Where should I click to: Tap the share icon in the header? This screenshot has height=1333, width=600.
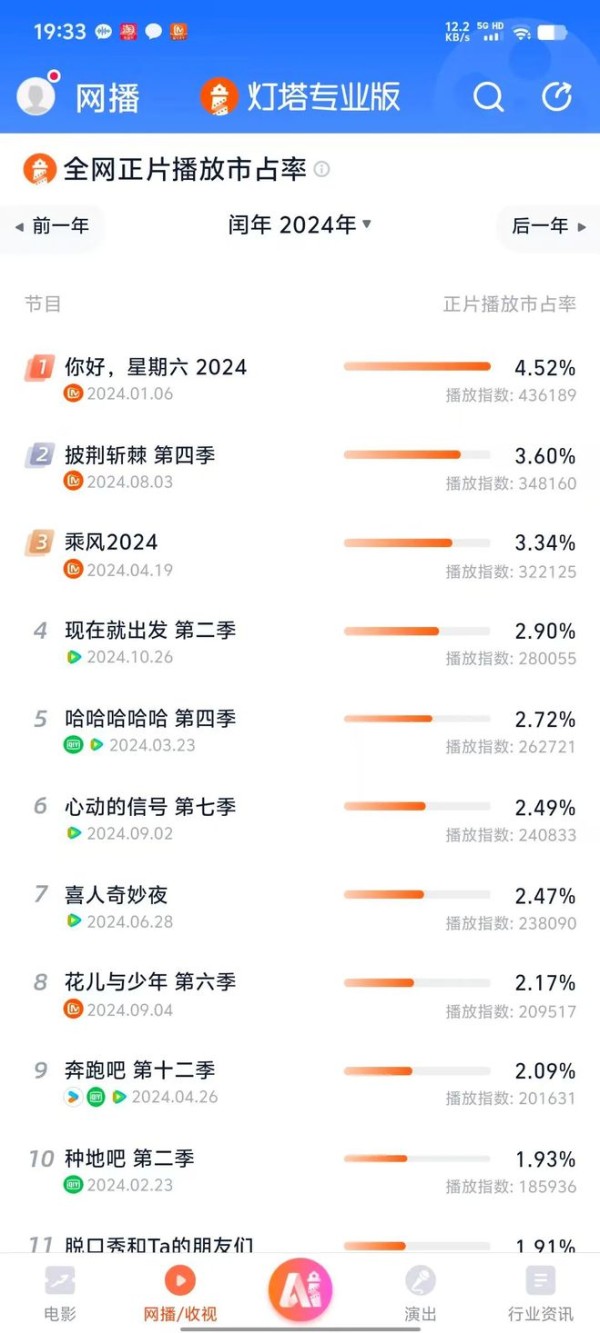557,97
